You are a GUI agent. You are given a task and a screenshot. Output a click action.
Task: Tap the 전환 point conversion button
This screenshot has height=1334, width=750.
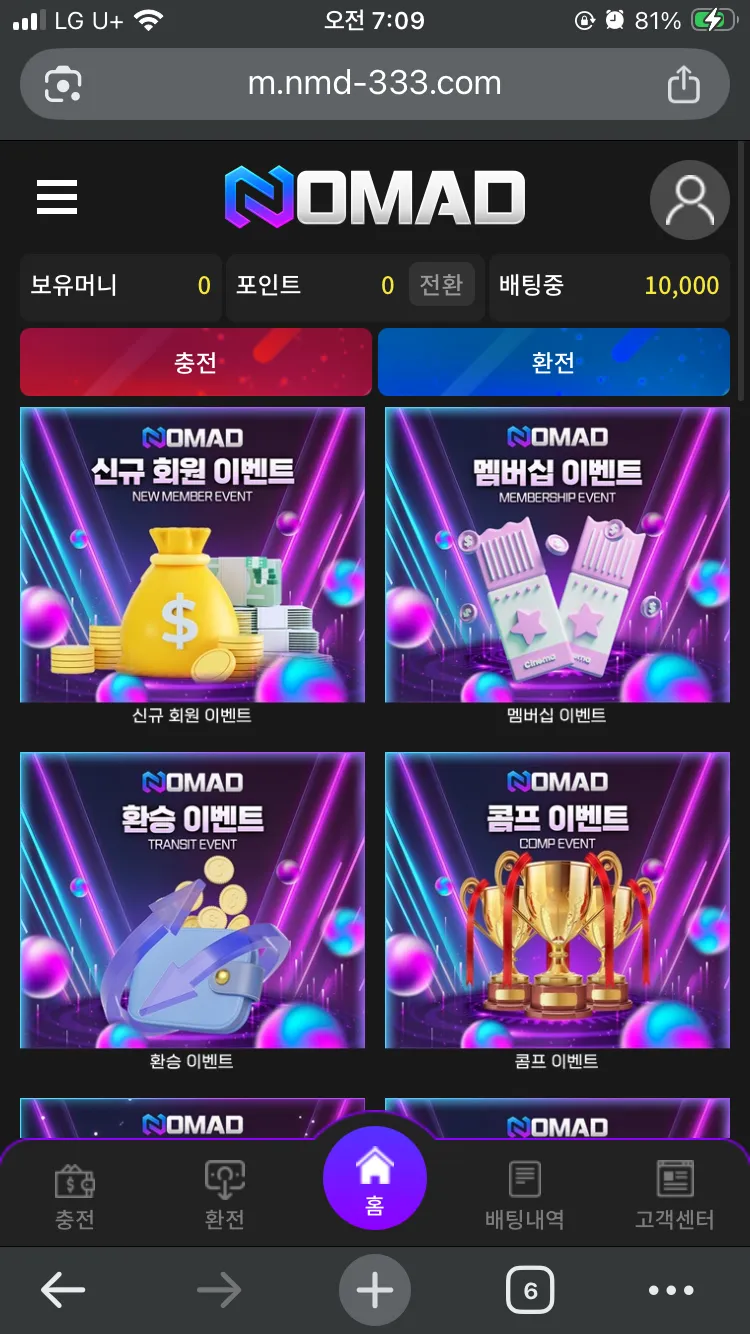441,285
